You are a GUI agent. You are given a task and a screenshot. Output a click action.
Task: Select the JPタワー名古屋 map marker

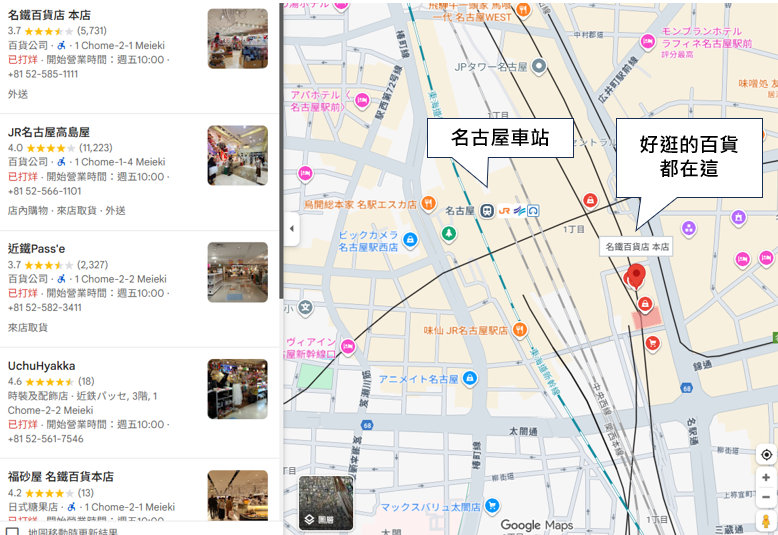coord(539,67)
